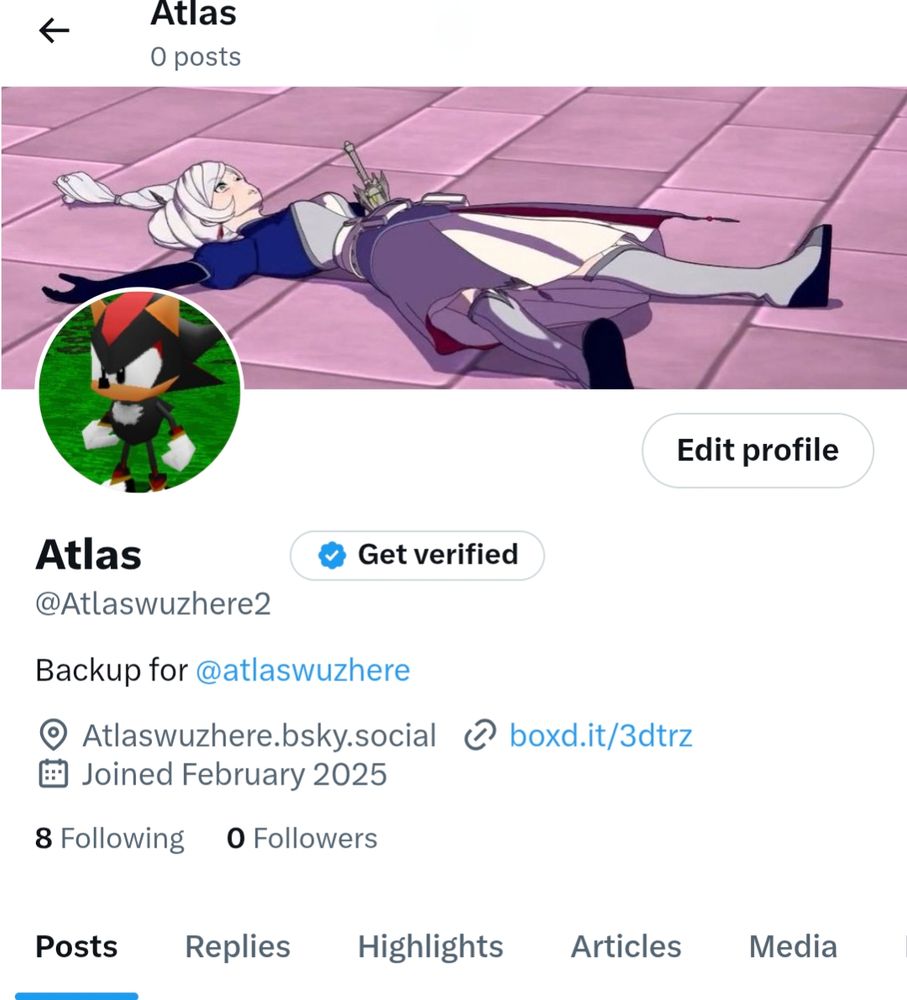
Task: Click the Edit profile button
Action: pyautogui.click(x=757, y=450)
